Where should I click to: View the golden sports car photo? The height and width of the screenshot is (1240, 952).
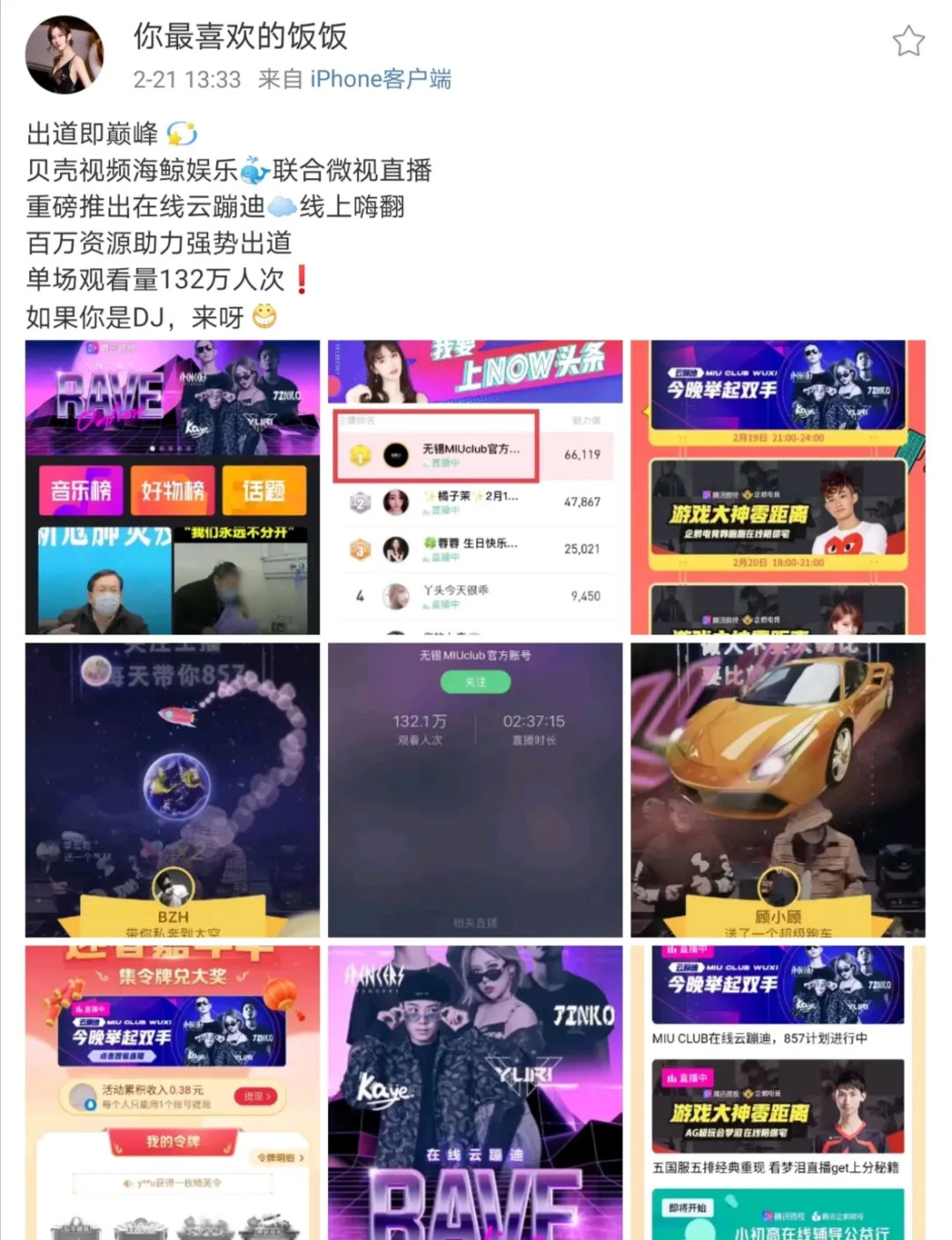[x=777, y=790]
